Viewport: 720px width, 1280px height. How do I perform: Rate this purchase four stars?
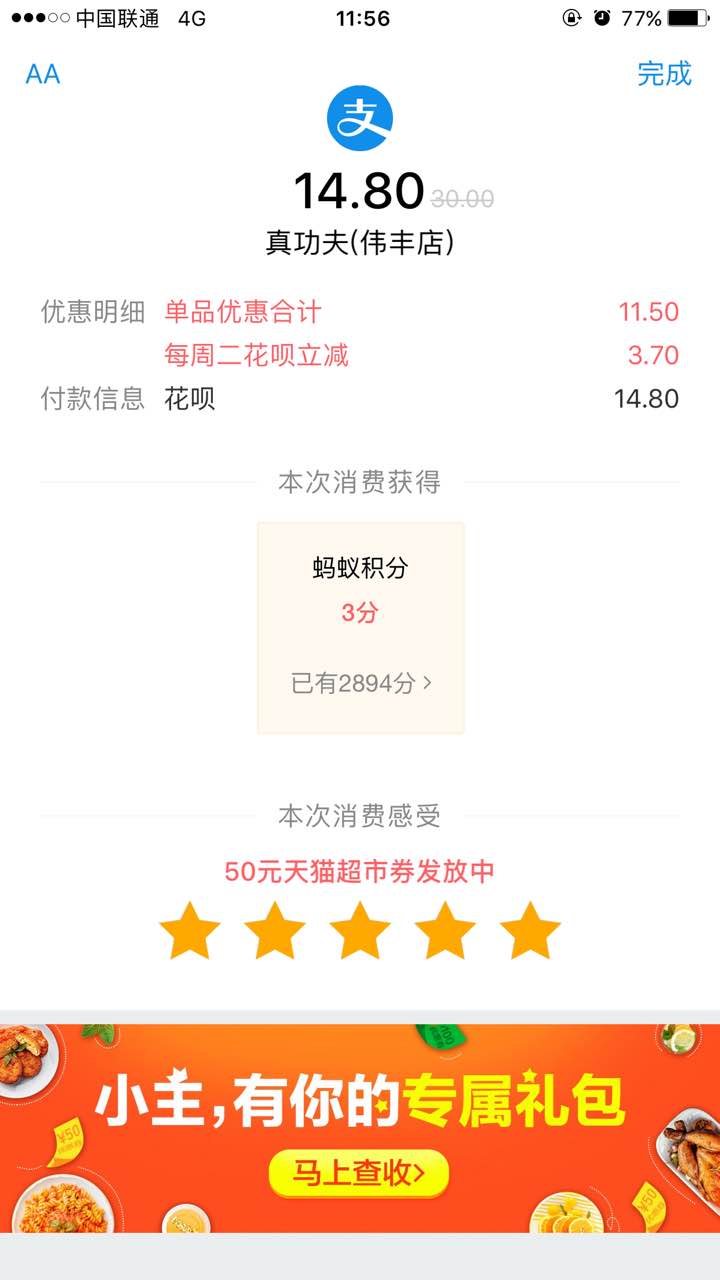click(x=445, y=931)
